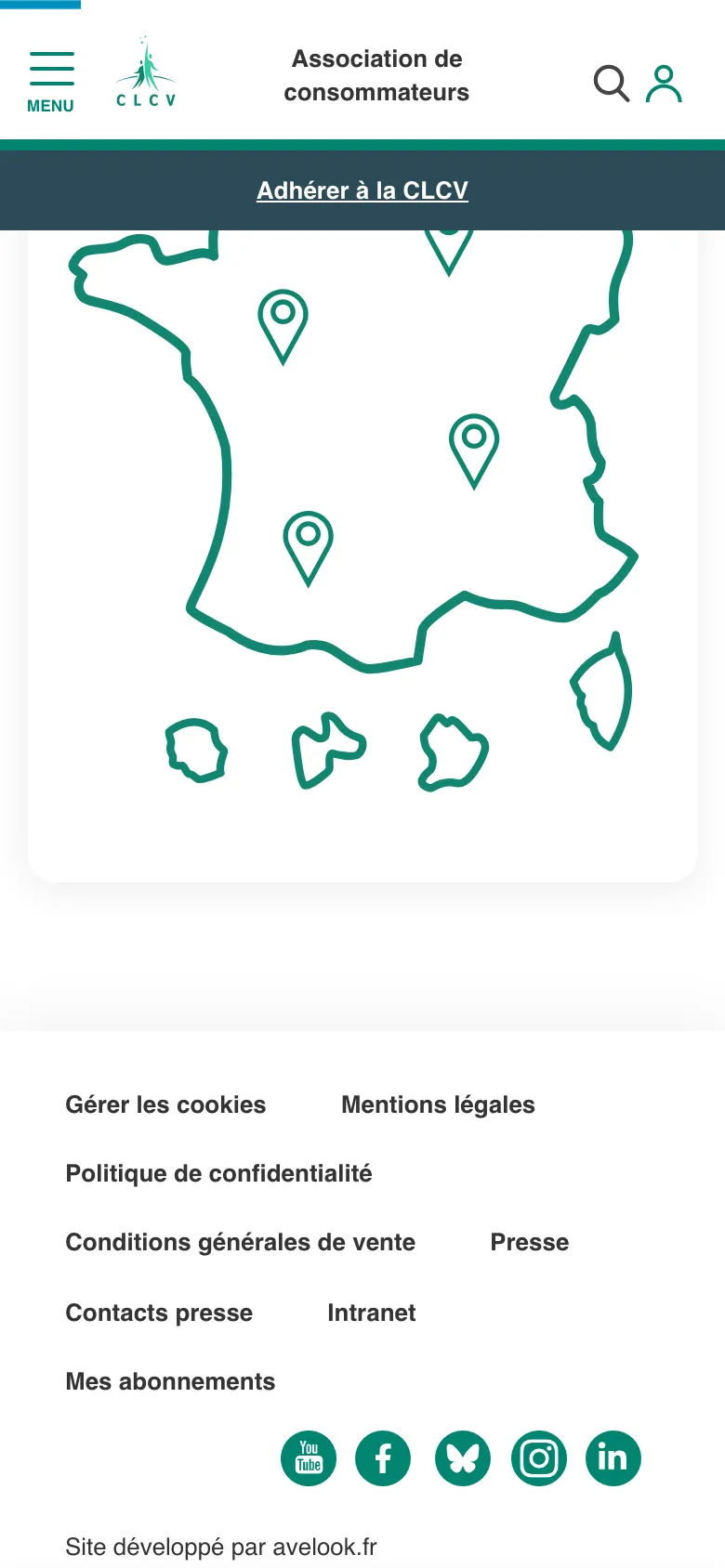Open the Intranet link
Viewport: 725px width, 1568px height.
371,1313
